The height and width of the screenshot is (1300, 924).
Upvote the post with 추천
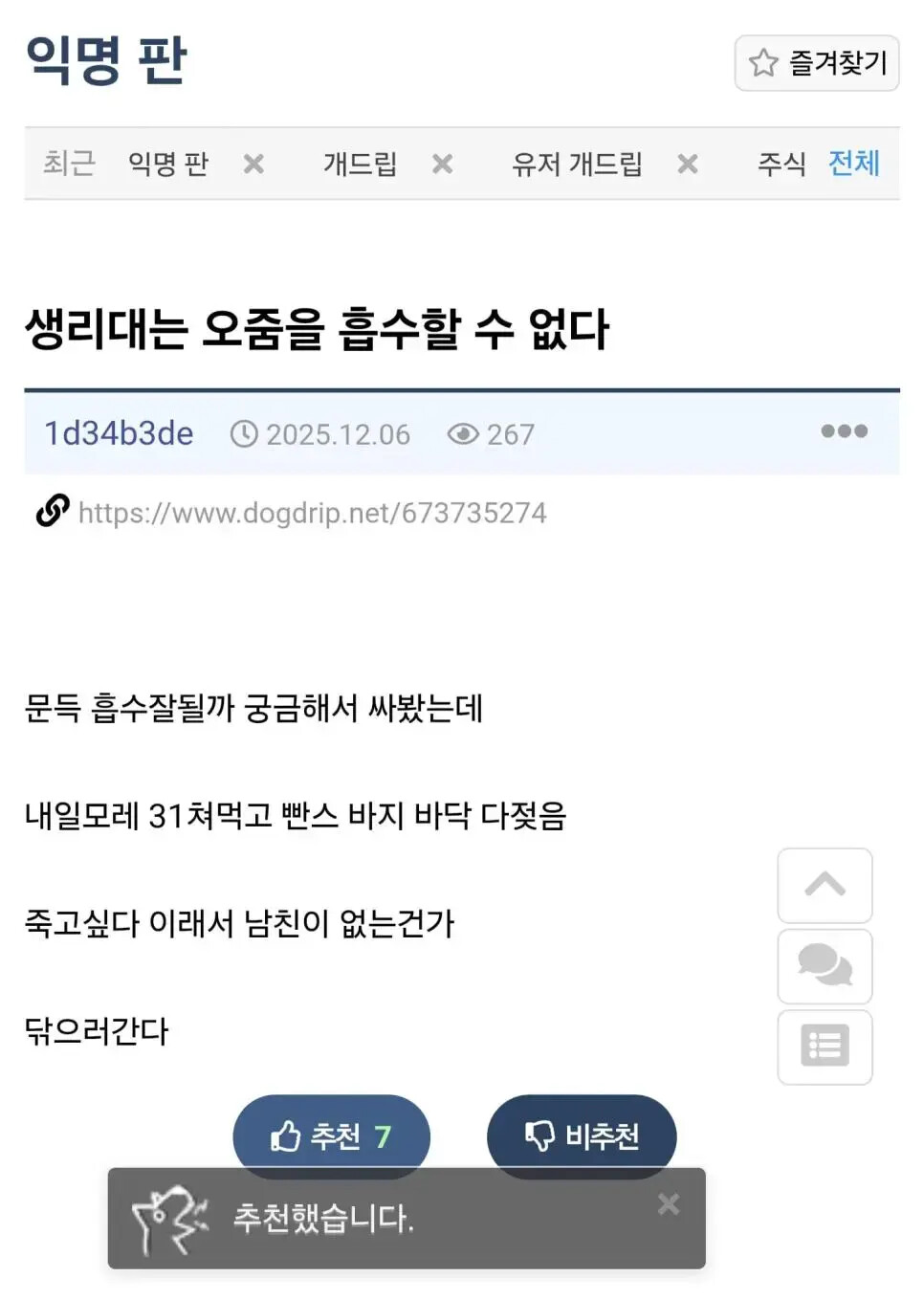point(331,1135)
